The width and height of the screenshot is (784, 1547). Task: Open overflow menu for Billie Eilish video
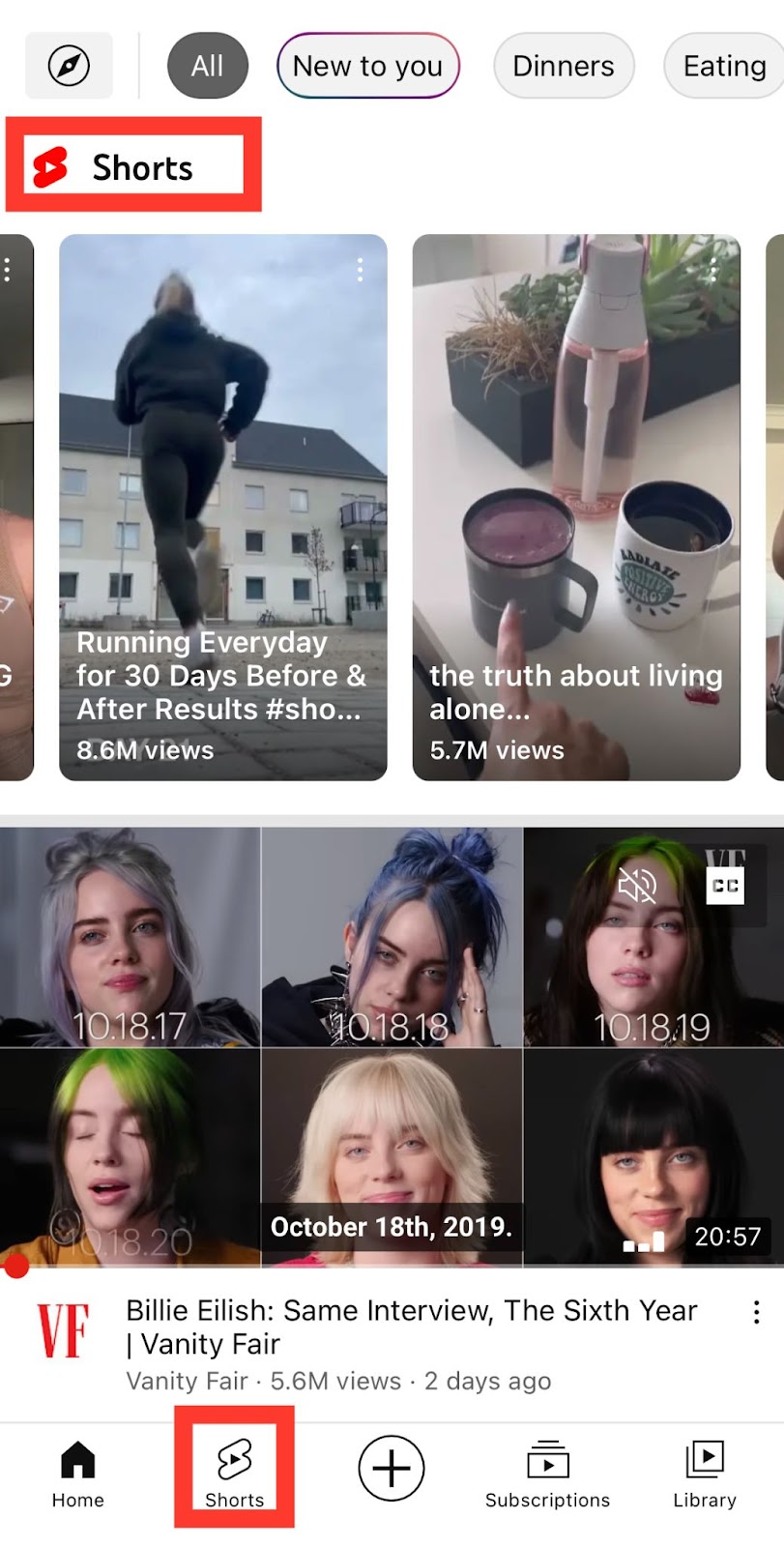click(756, 1312)
